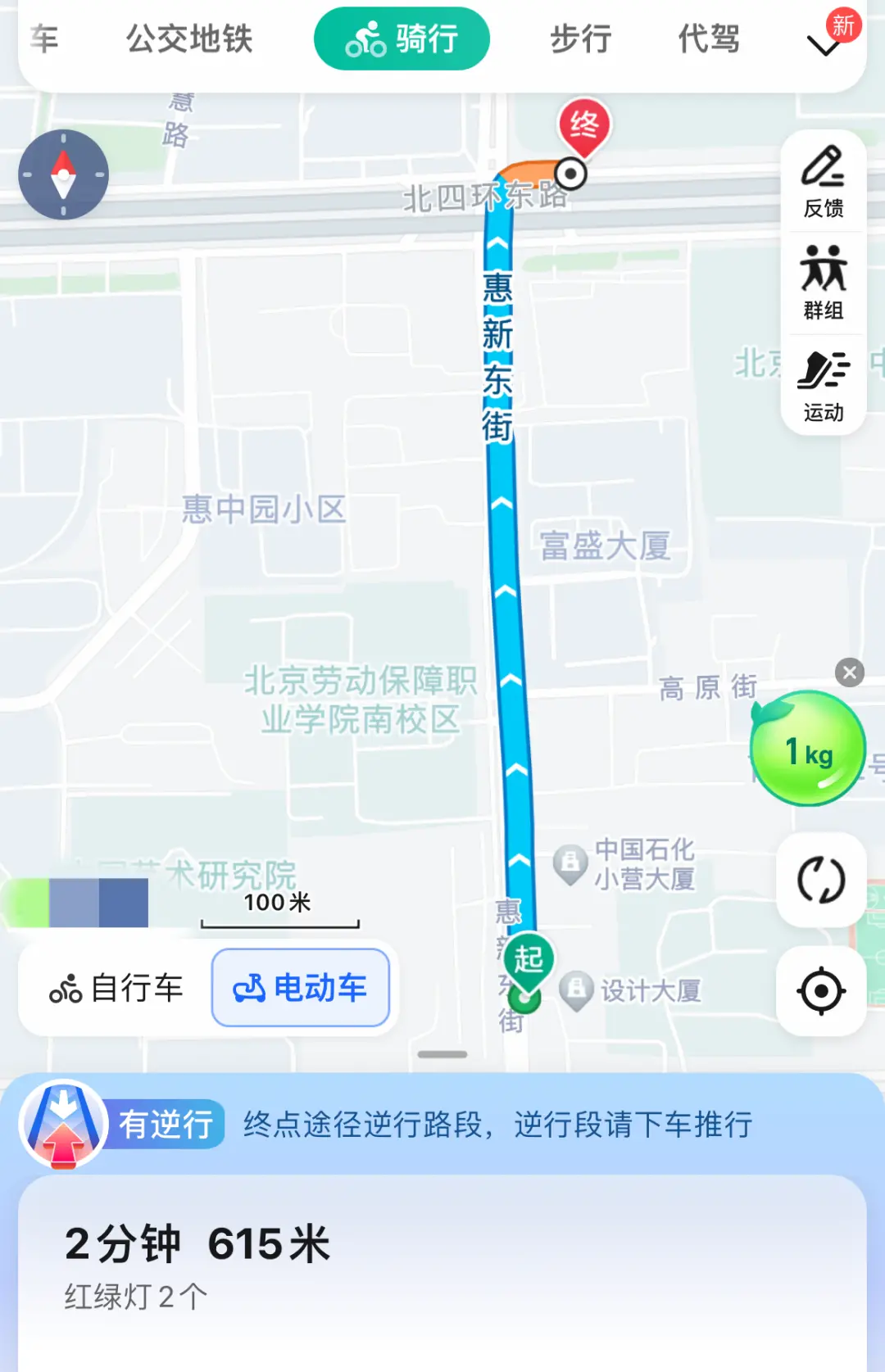Choose 电动车 e-bike mode

coord(301,988)
